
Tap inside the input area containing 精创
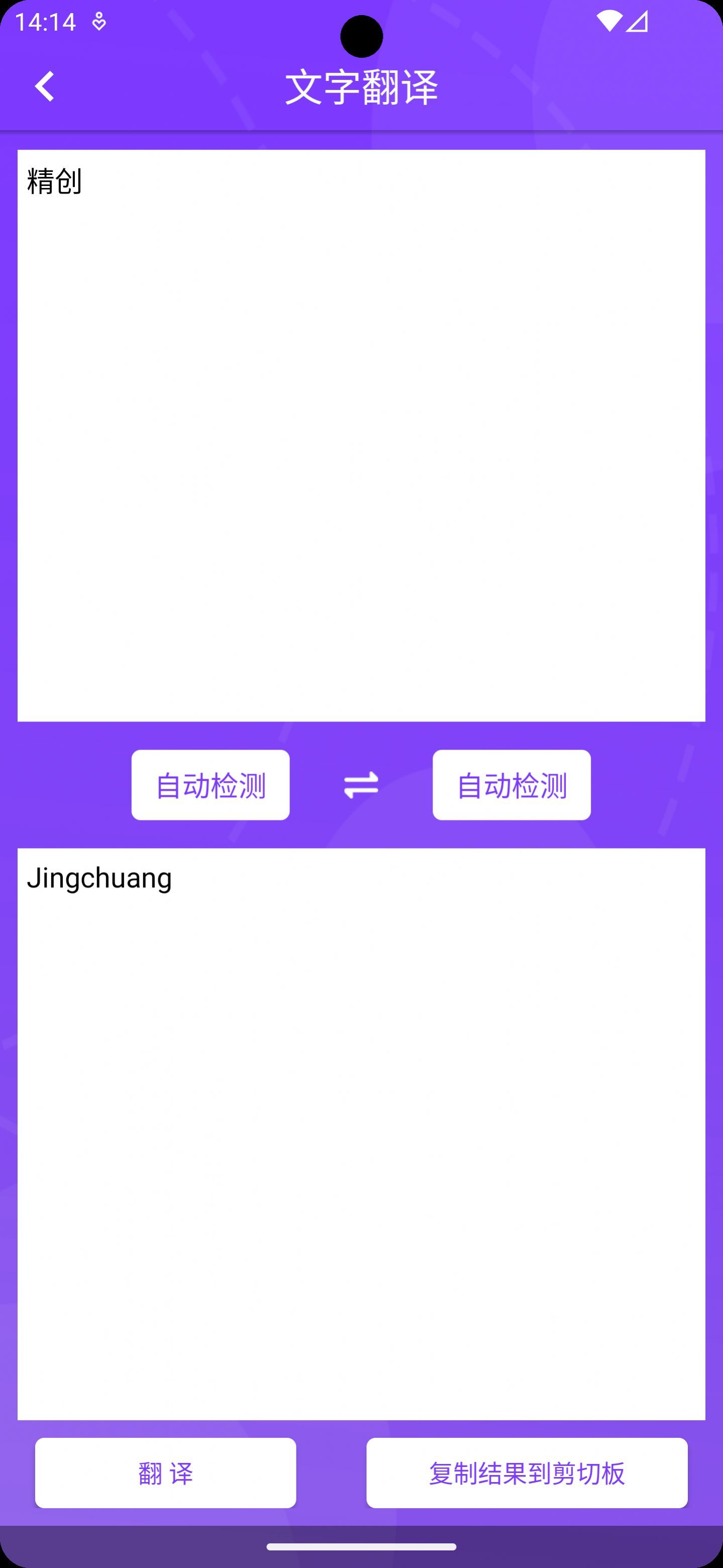(362, 426)
